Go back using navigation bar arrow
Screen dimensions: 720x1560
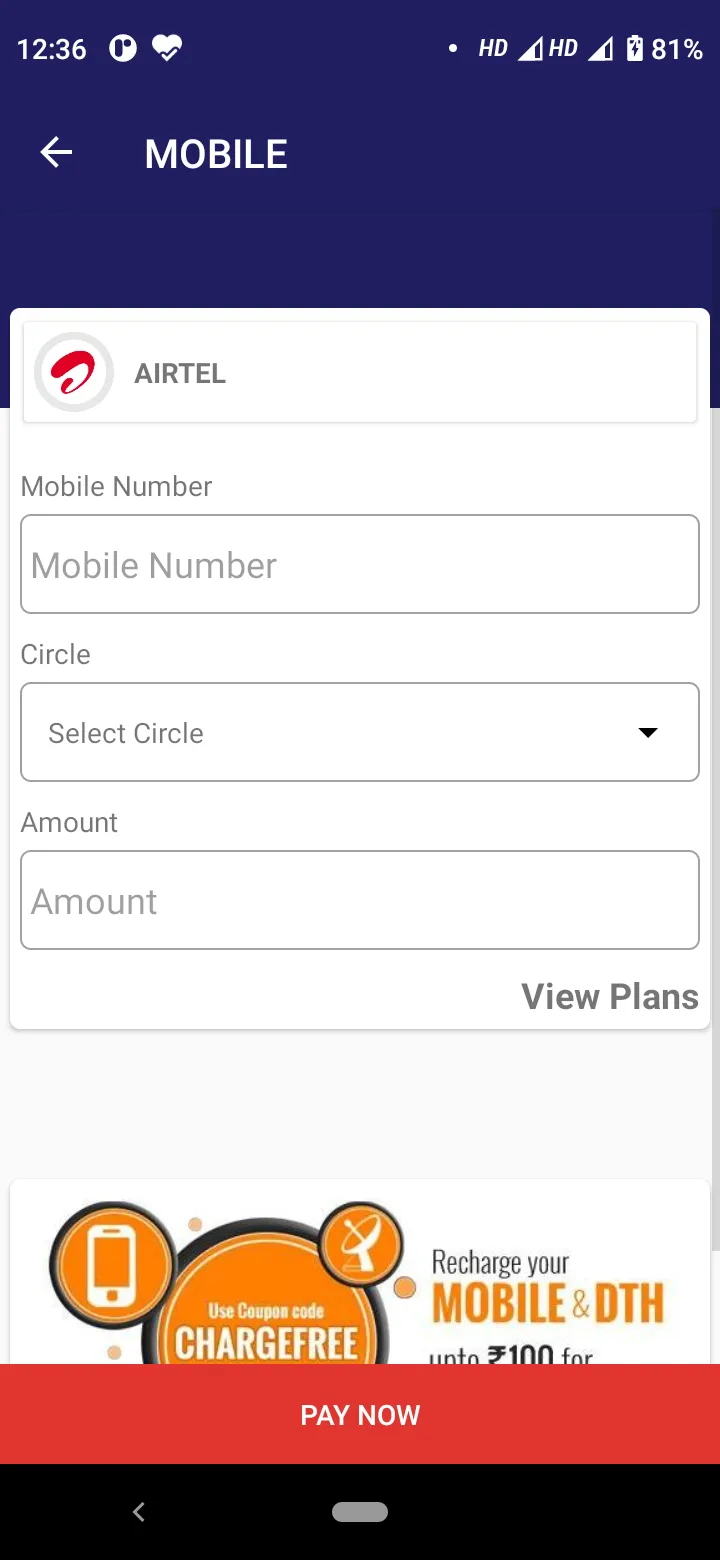click(x=139, y=1512)
